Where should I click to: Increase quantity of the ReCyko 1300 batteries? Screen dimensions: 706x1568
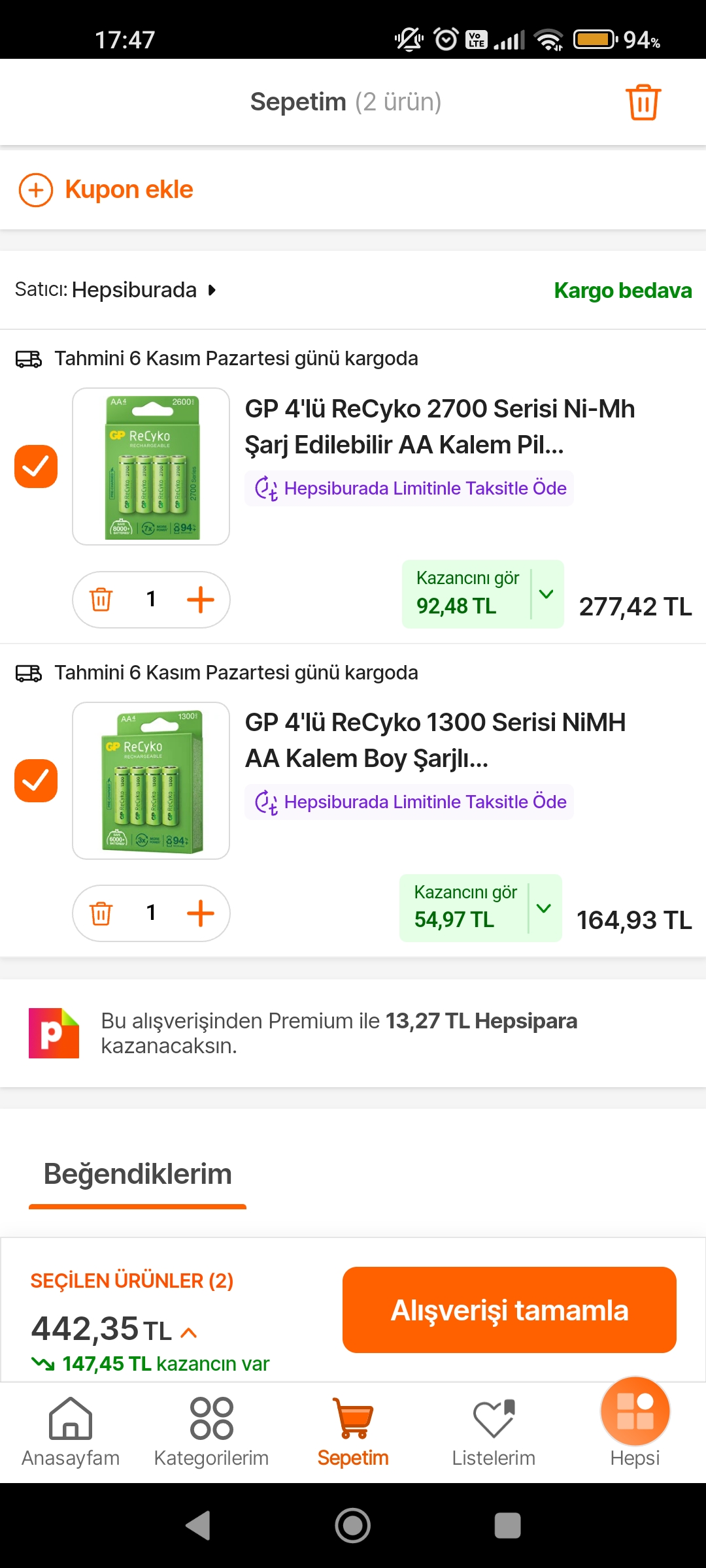tap(201, 913)
